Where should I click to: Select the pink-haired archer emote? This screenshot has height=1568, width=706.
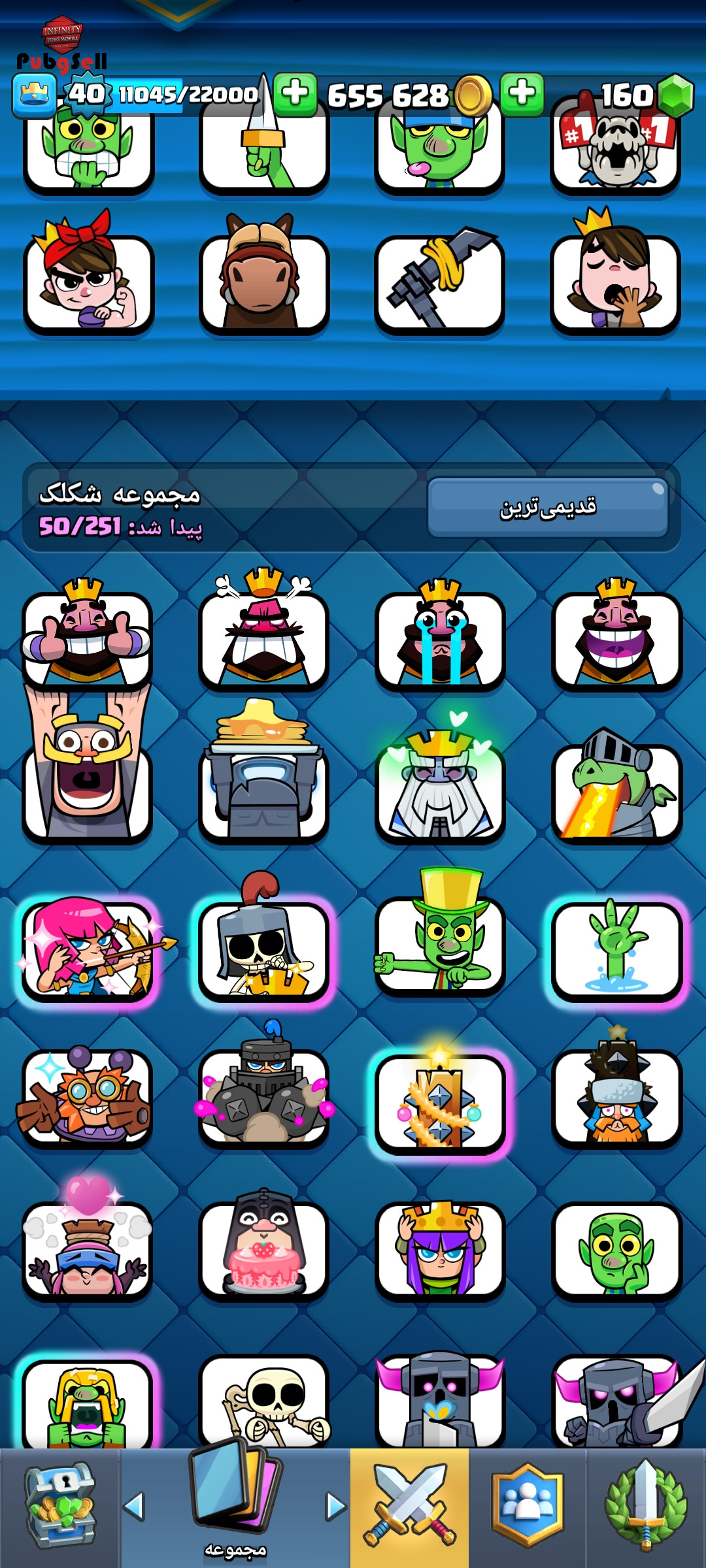[x=88, y=949]
